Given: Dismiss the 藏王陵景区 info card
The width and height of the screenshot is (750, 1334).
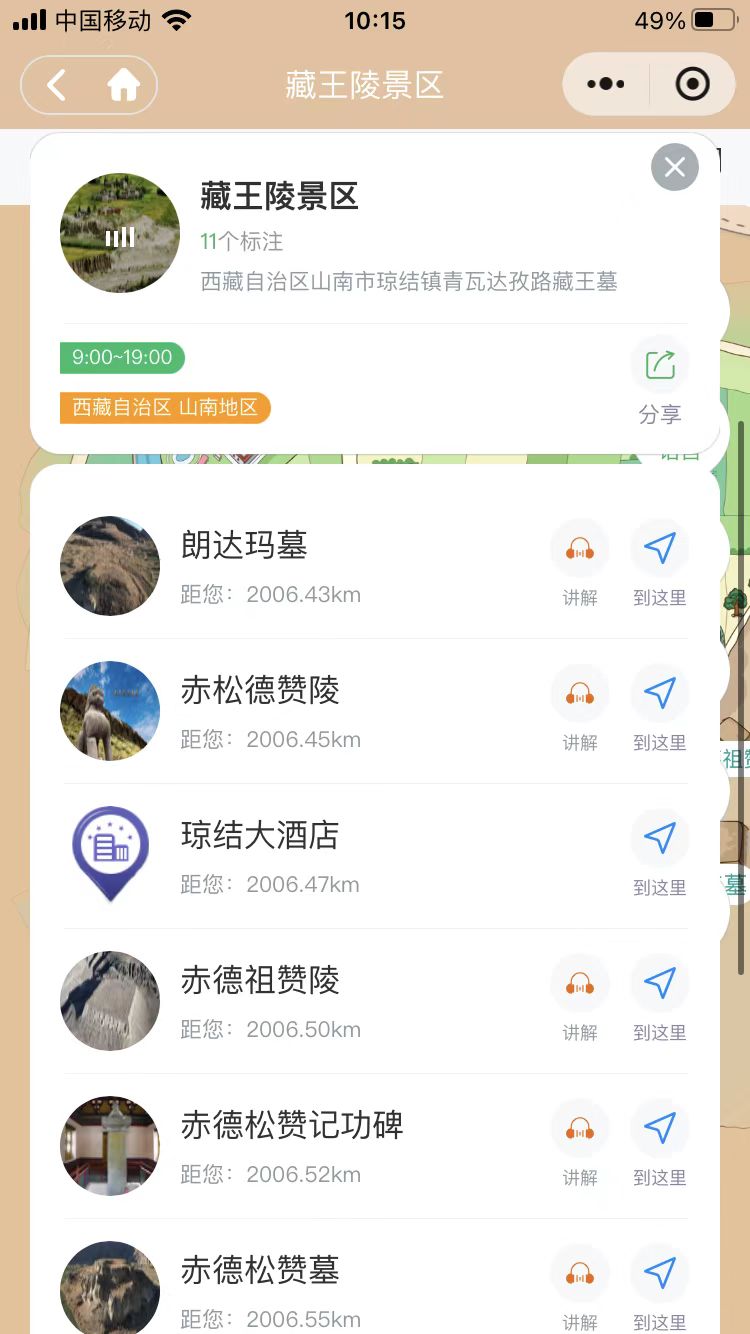Looking at the screenshot, I should [675, 167].
